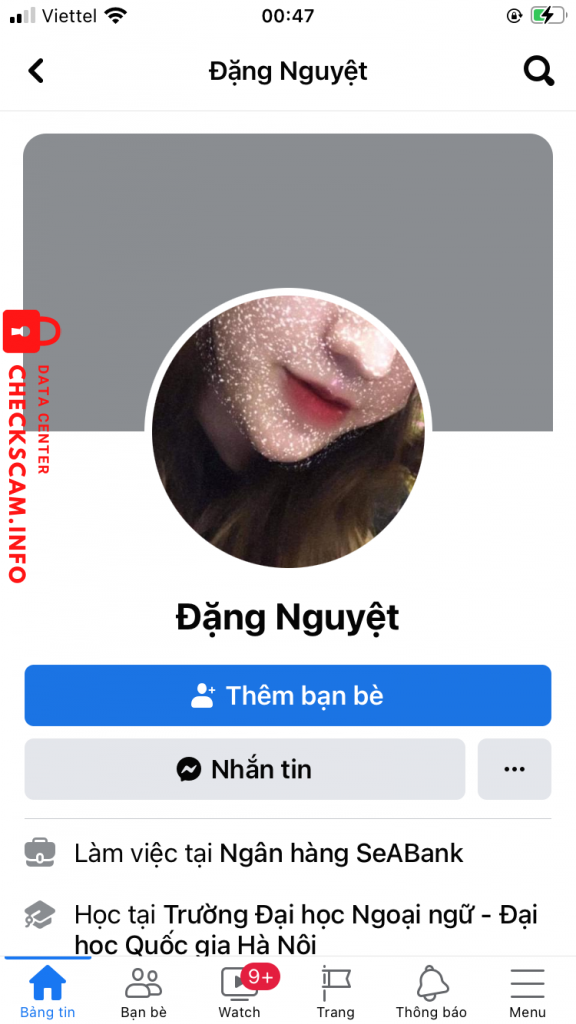Open the Watch tab
The image size is (576, 1024).
point(240,992)
